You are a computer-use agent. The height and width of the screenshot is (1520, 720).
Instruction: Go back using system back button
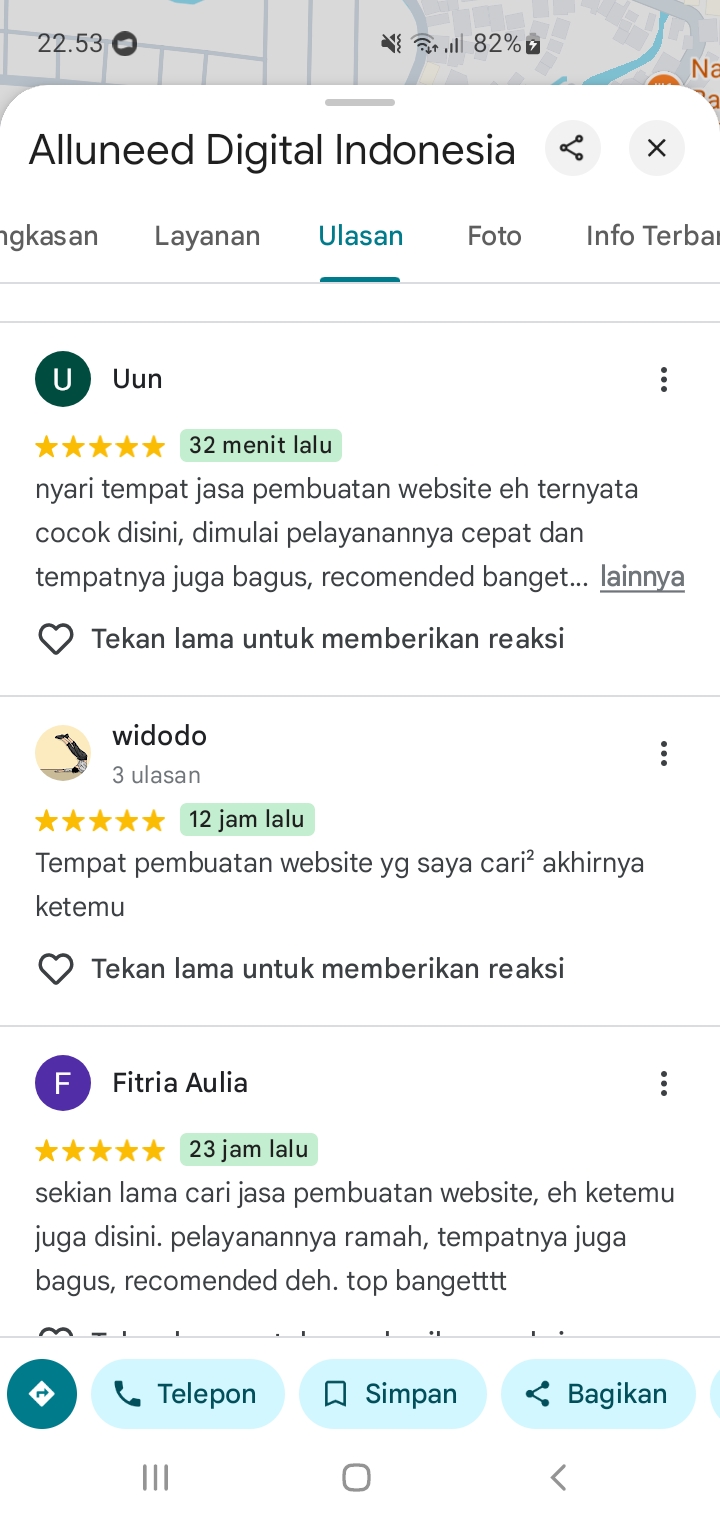coord(559,1477)
